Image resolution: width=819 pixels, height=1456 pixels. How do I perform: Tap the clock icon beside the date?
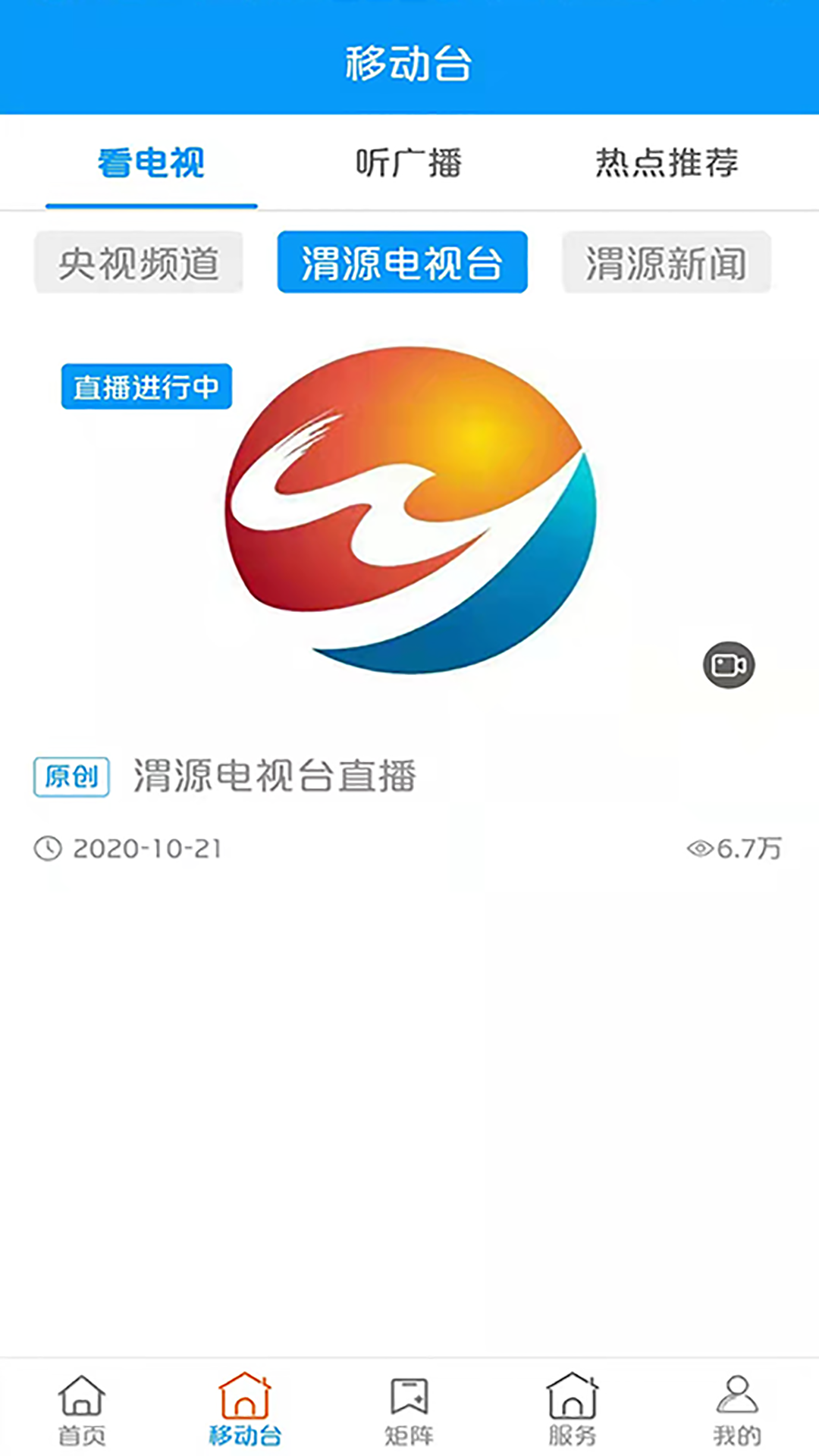(47, 849)
